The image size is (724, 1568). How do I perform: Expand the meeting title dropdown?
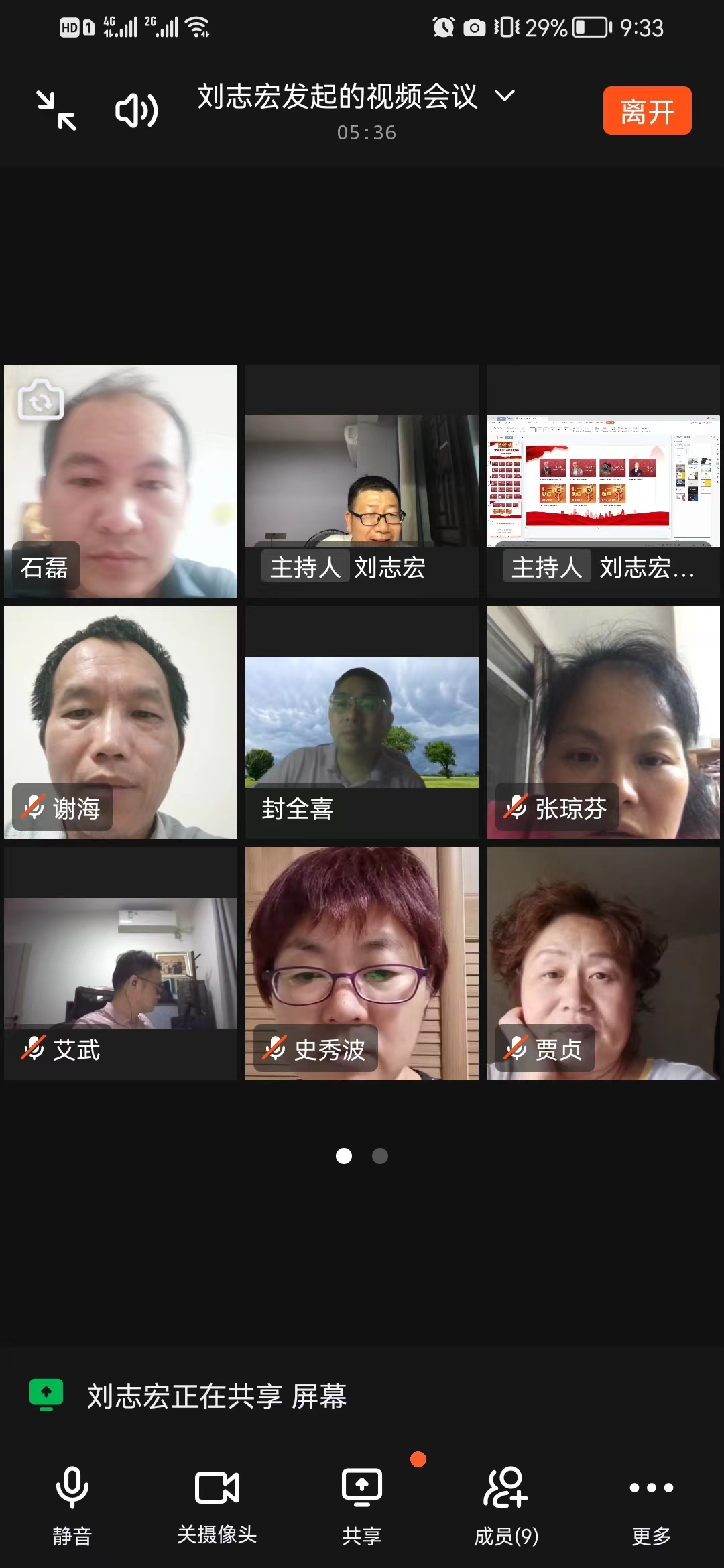coord(505,96)
